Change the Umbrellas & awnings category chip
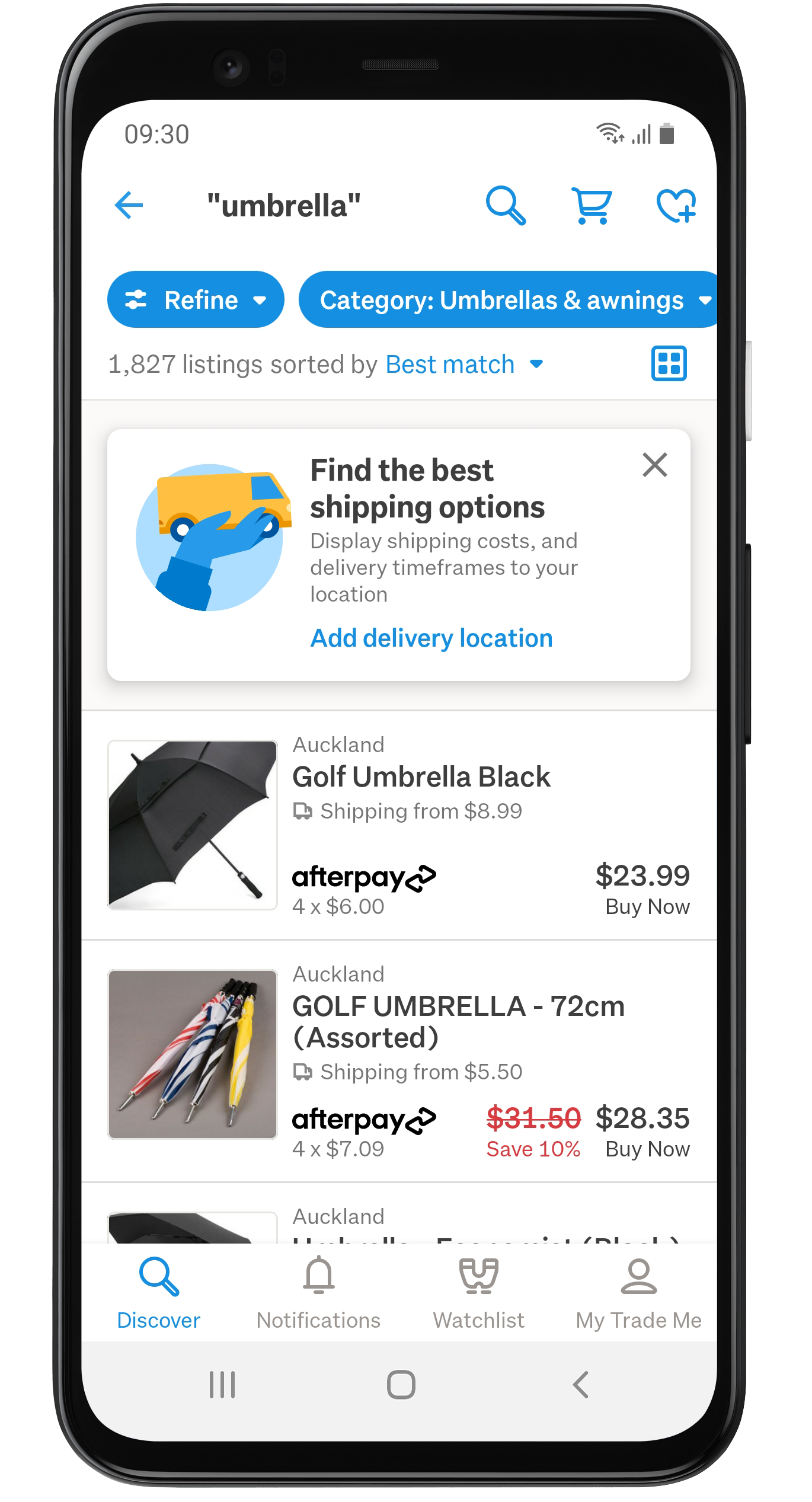 coord(508,300)
